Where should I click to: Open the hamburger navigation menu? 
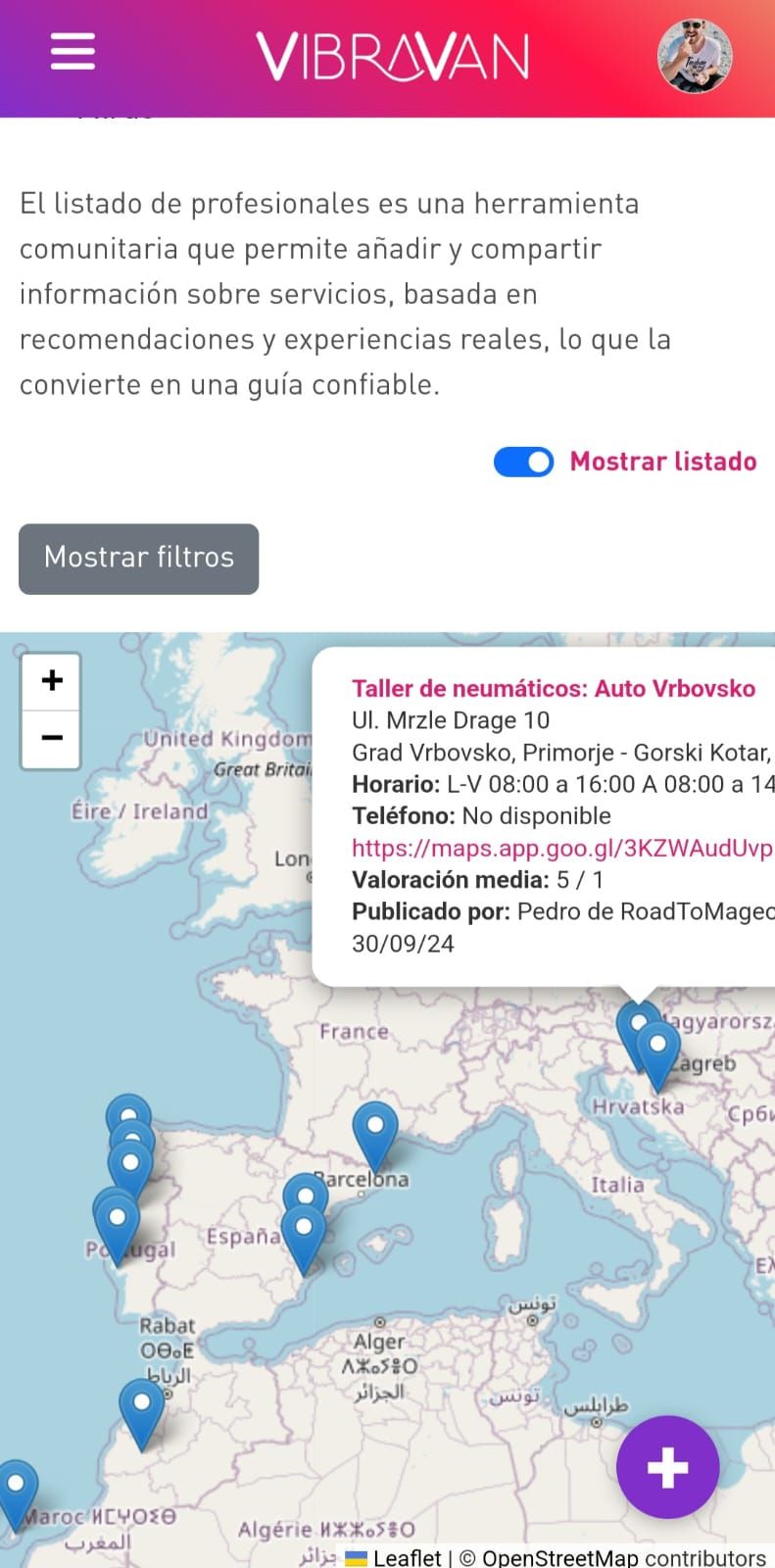tap(73, 51)
